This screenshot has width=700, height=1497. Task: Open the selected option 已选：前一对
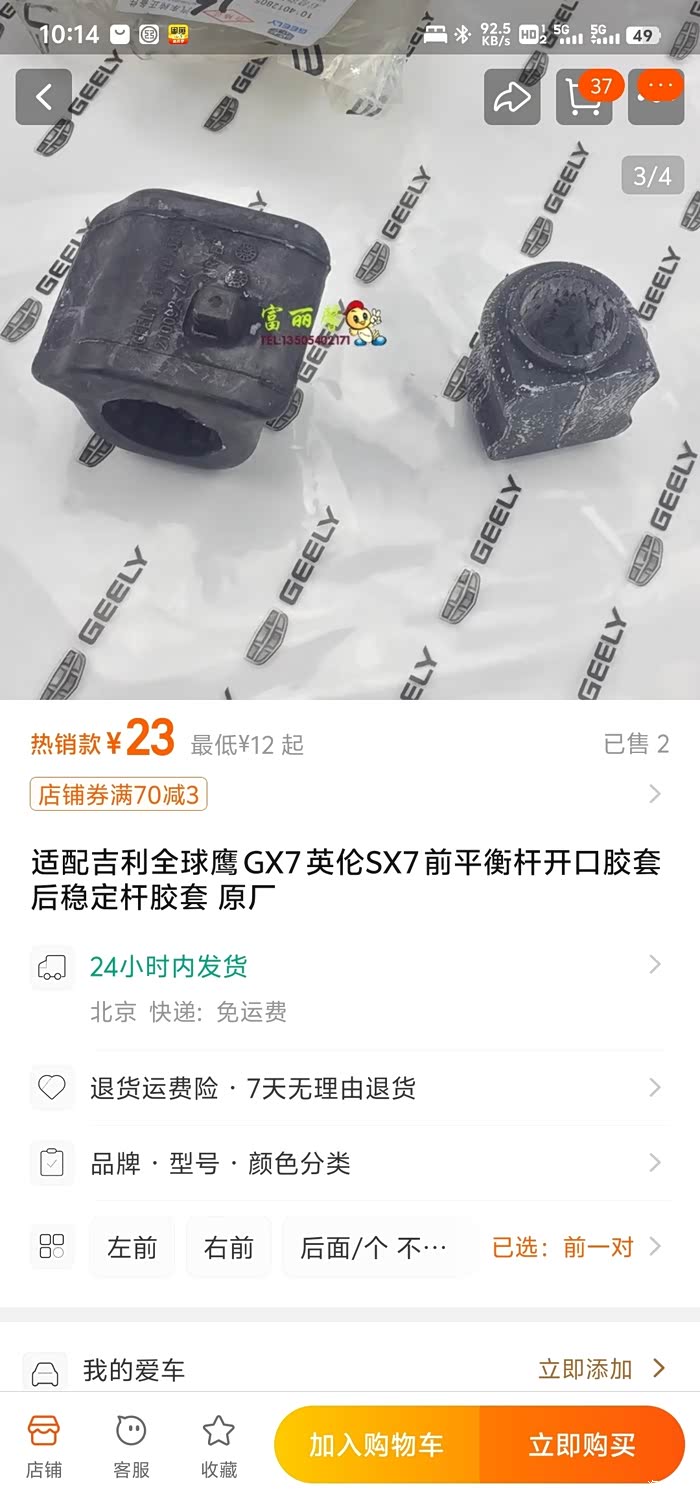pos(576,1247)
